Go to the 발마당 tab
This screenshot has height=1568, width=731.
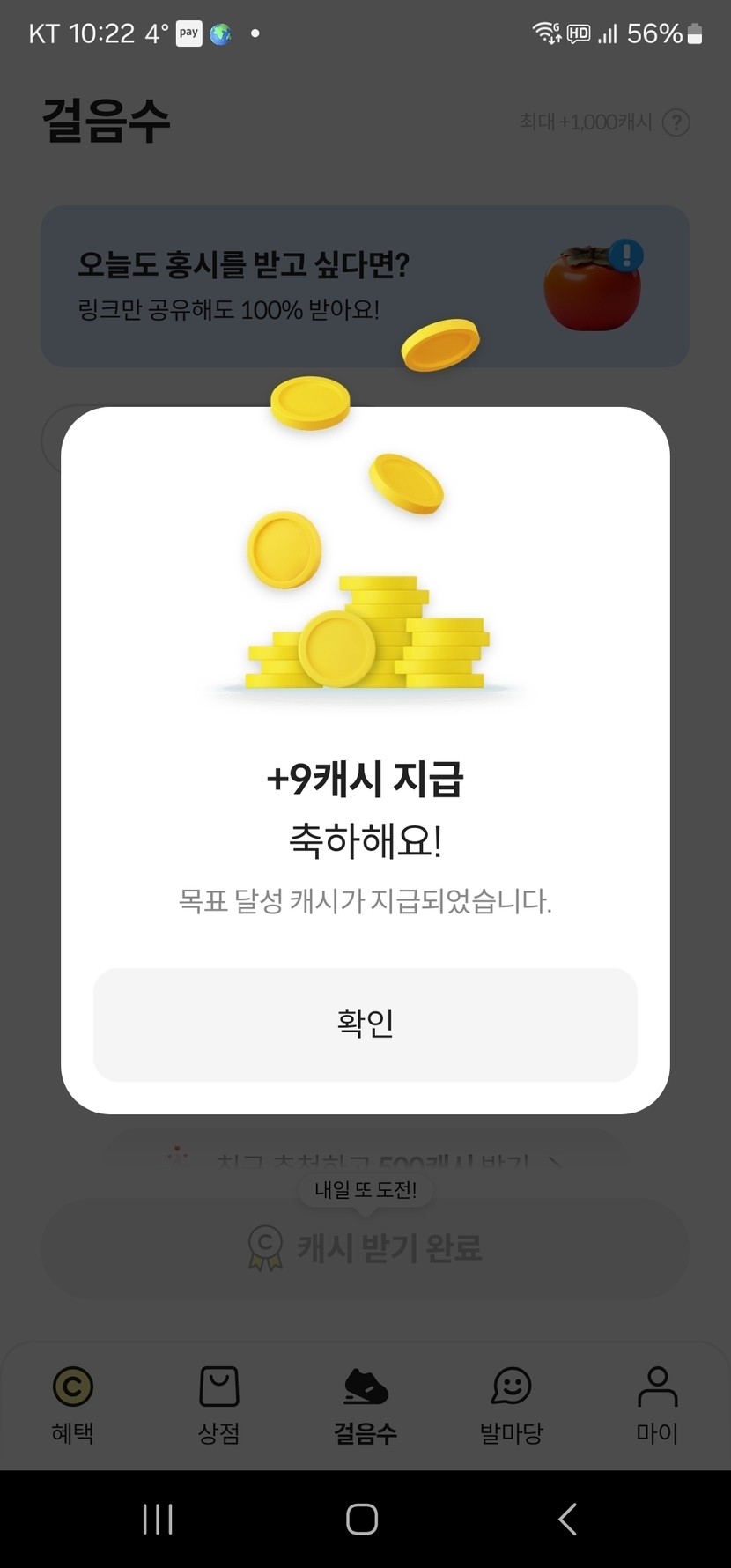coord(511,1404)
